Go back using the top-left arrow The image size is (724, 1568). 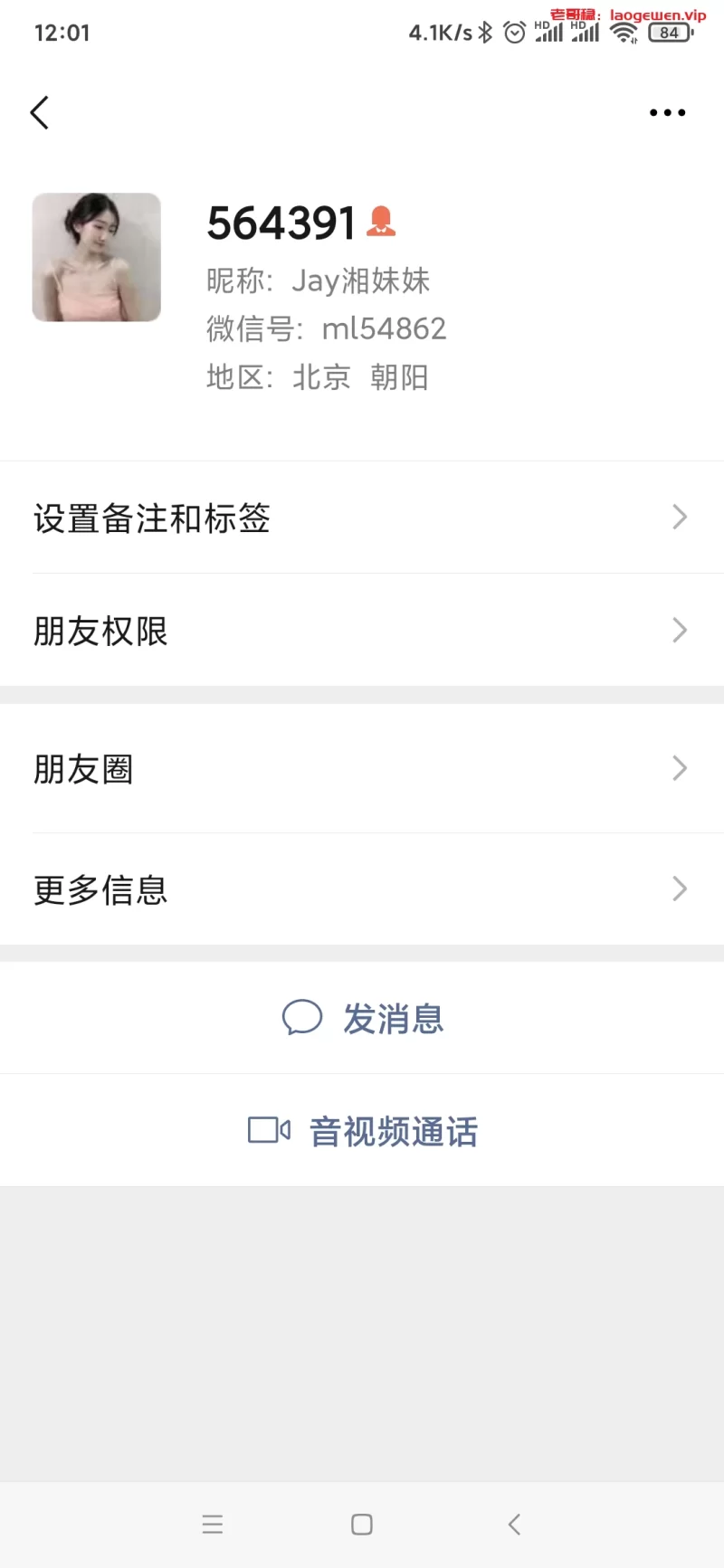(x=39, y=113)
